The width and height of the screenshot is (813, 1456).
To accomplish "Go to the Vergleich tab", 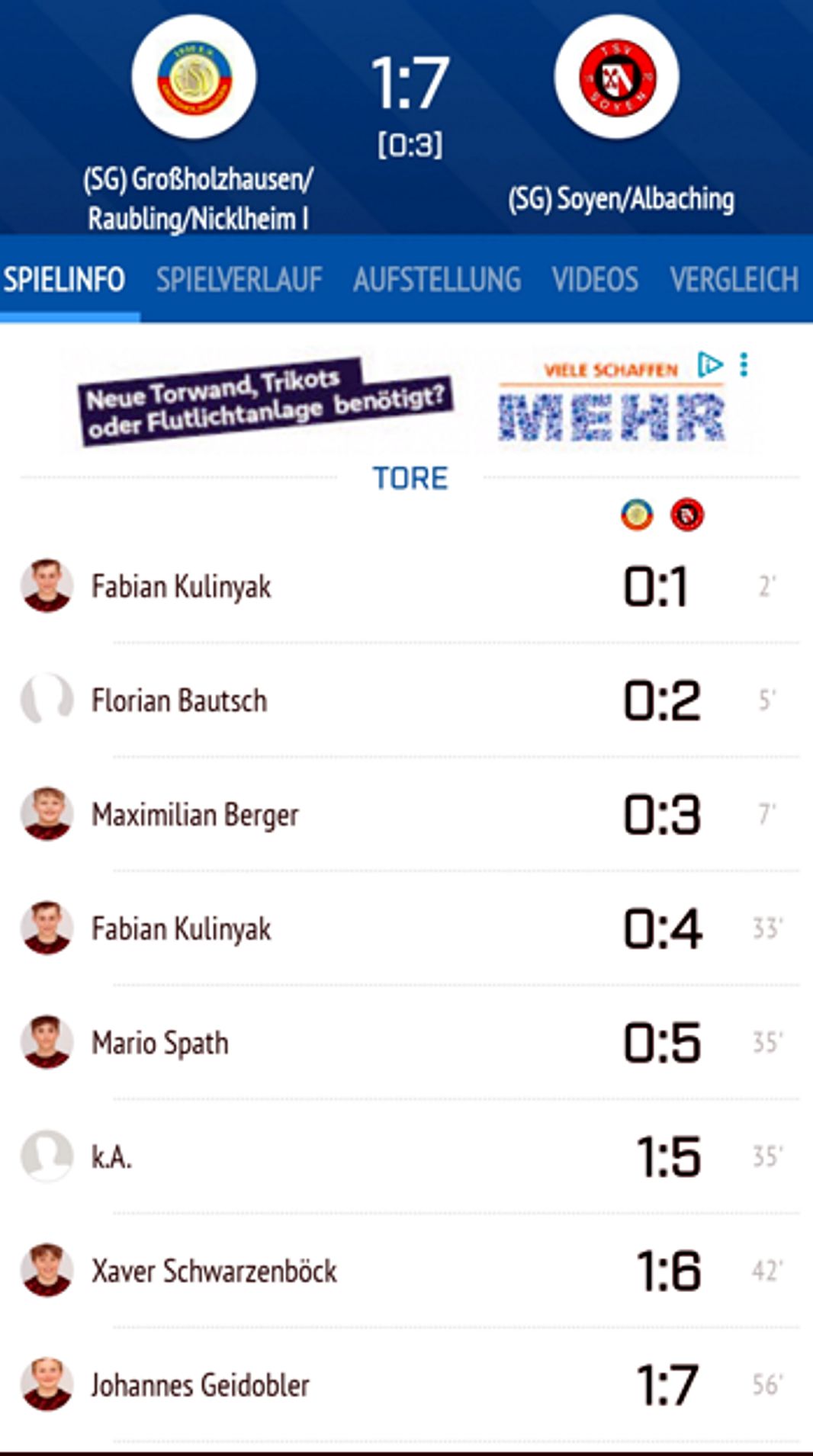I will click(x=734, y=279).
